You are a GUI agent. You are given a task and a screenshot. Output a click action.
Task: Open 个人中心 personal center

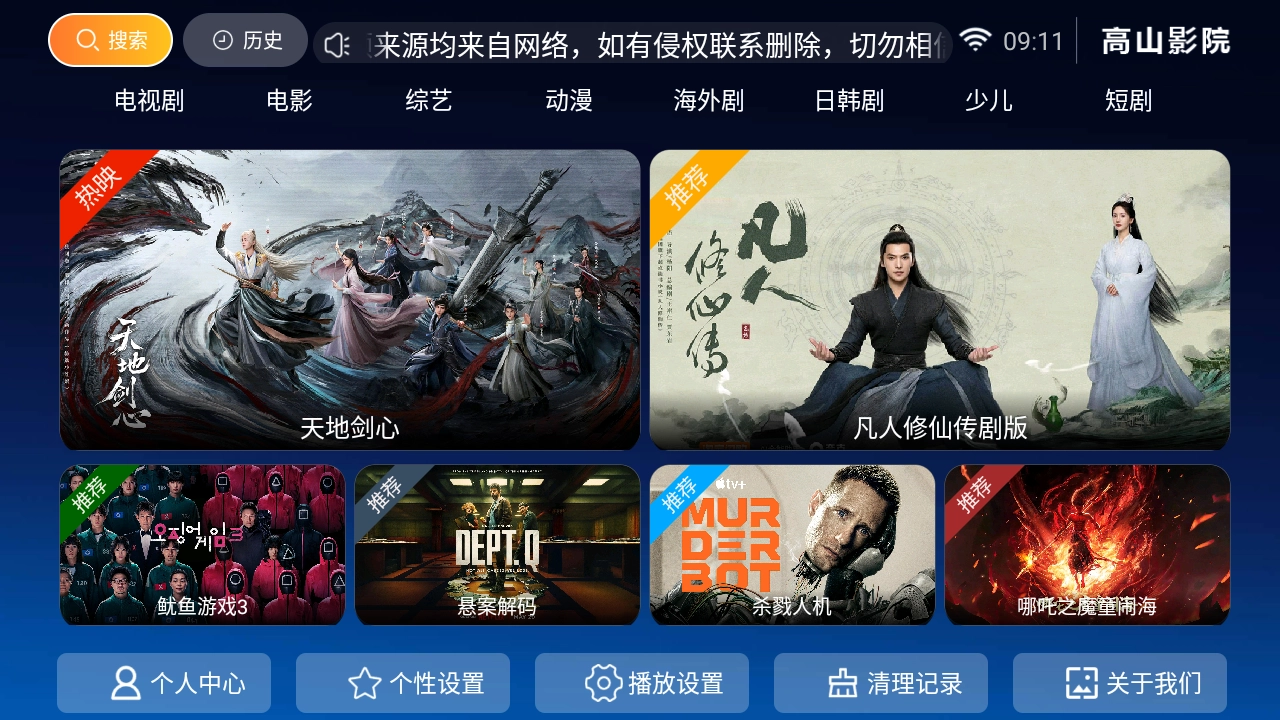click(164, 683)
